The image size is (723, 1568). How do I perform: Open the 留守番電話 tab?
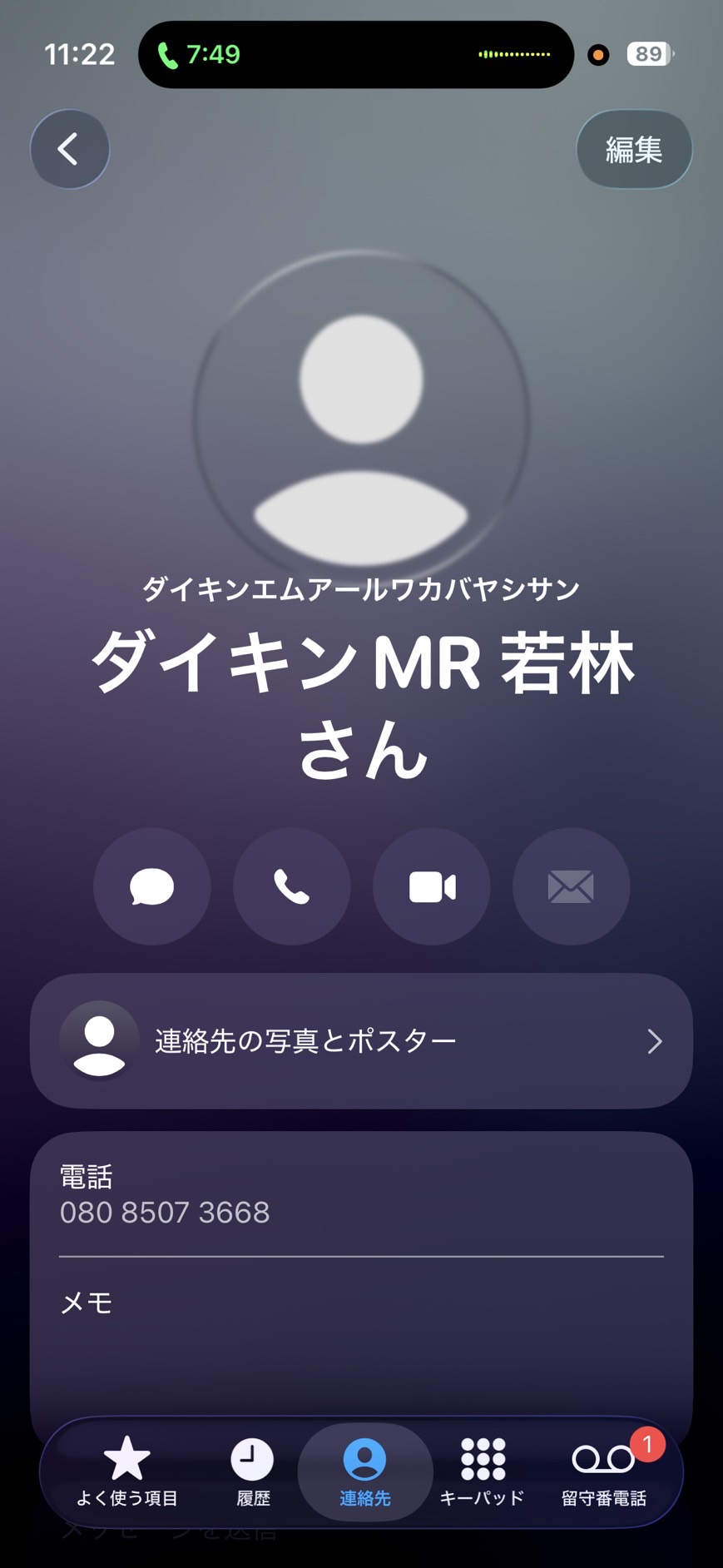pos(604,1471)
